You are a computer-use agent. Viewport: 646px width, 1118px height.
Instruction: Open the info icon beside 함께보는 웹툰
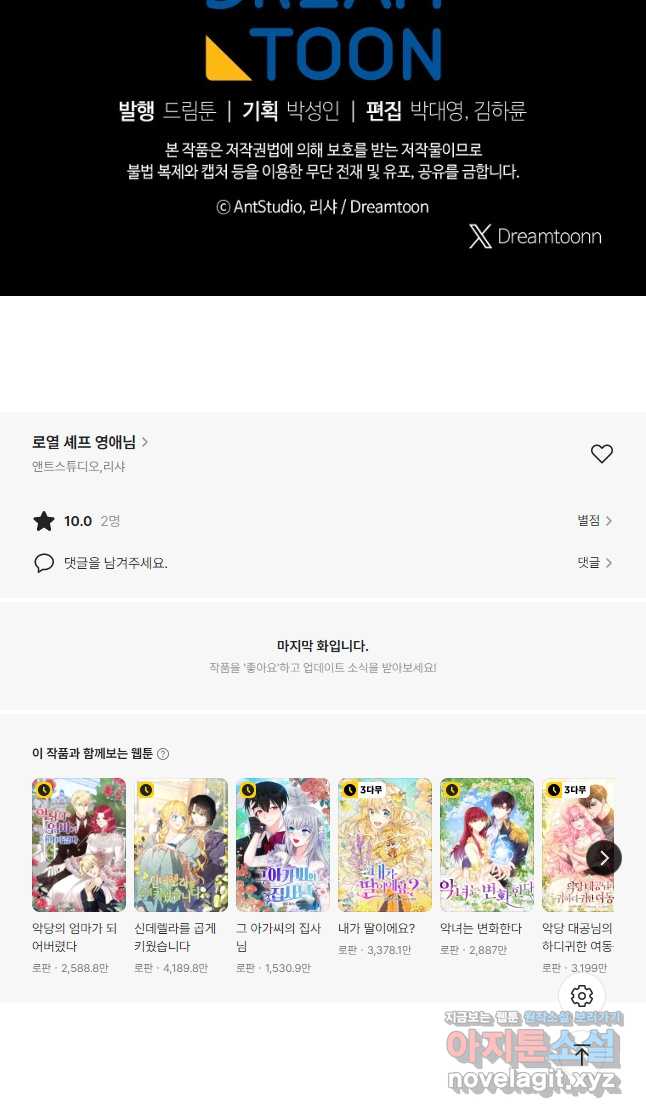click(x=163, y=754)
